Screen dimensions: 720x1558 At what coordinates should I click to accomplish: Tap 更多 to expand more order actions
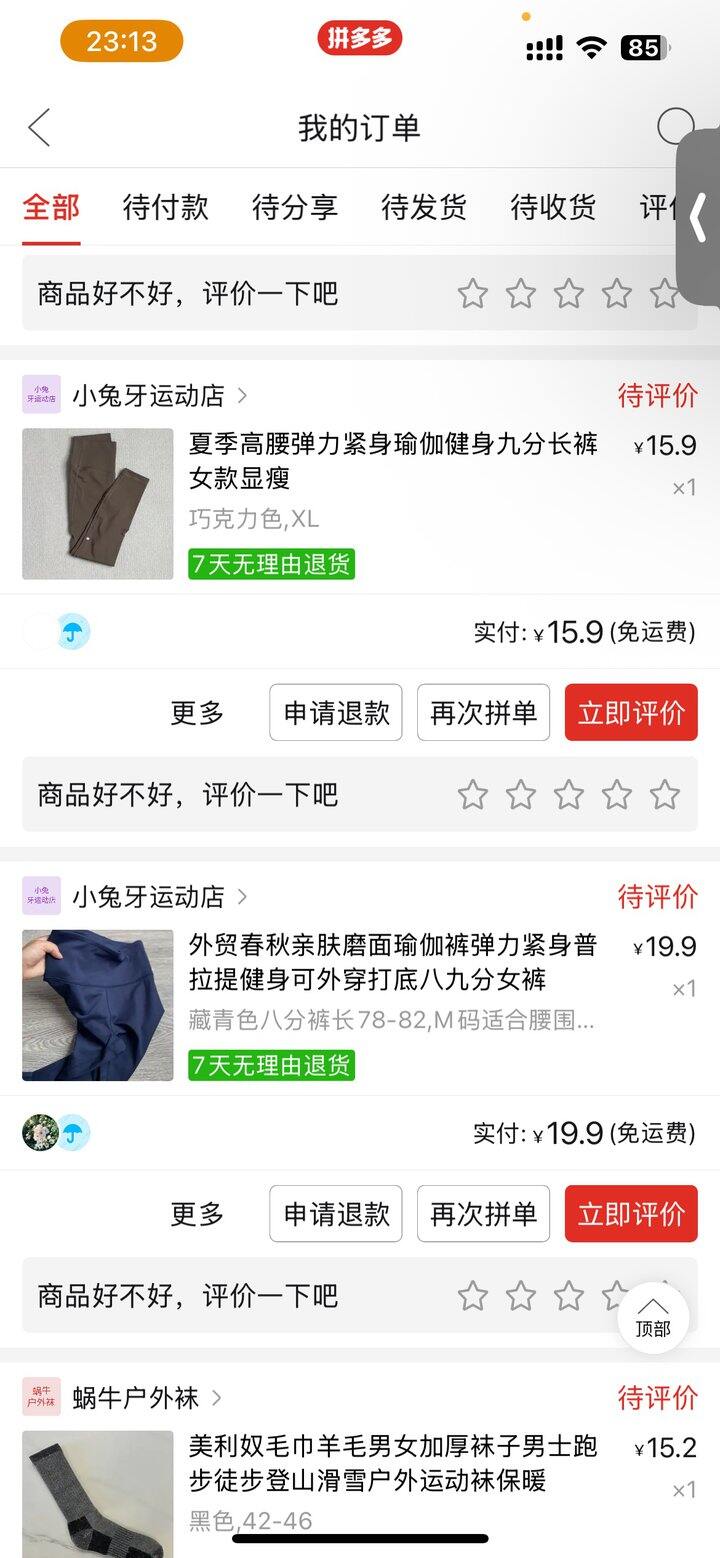coord(196,712)
